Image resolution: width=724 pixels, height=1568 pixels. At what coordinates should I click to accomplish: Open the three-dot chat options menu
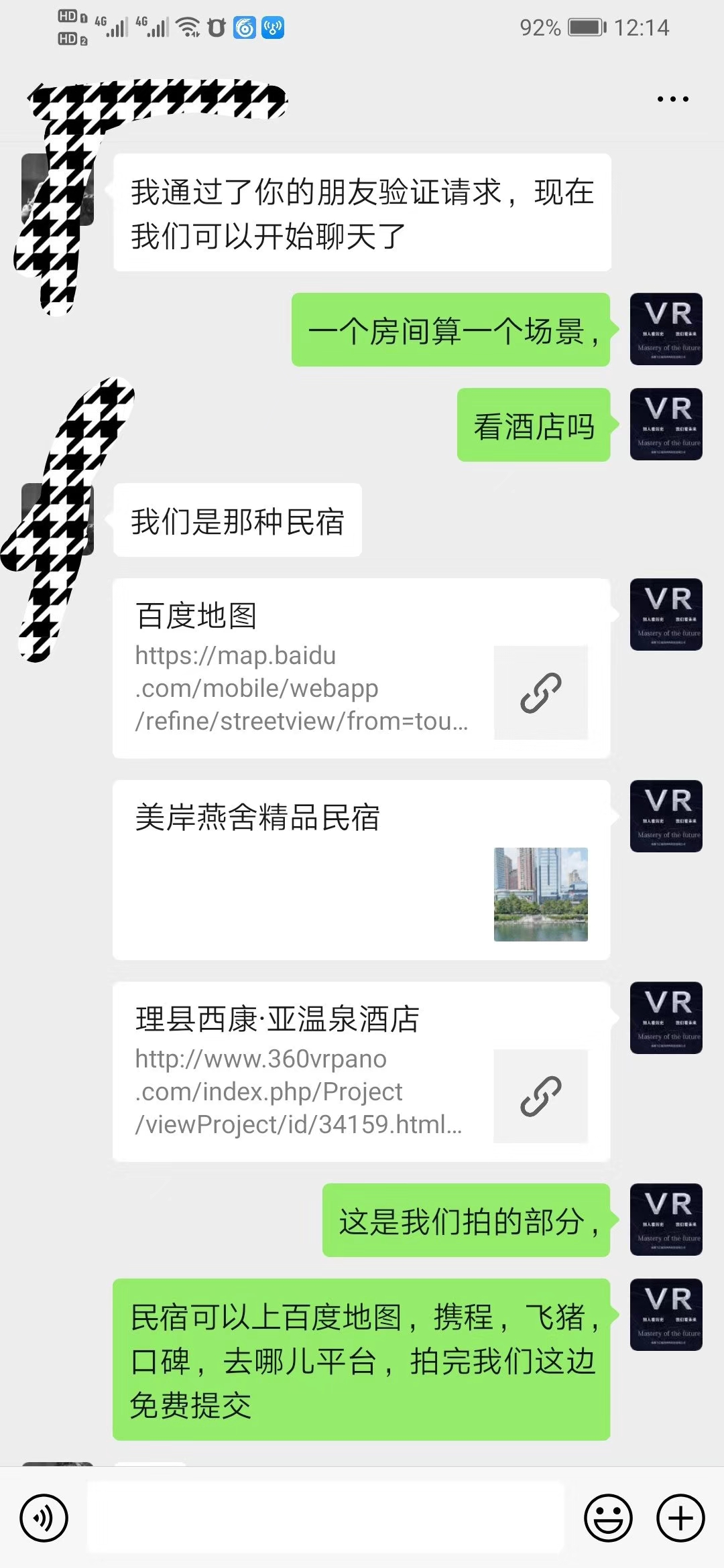[672, 99]
